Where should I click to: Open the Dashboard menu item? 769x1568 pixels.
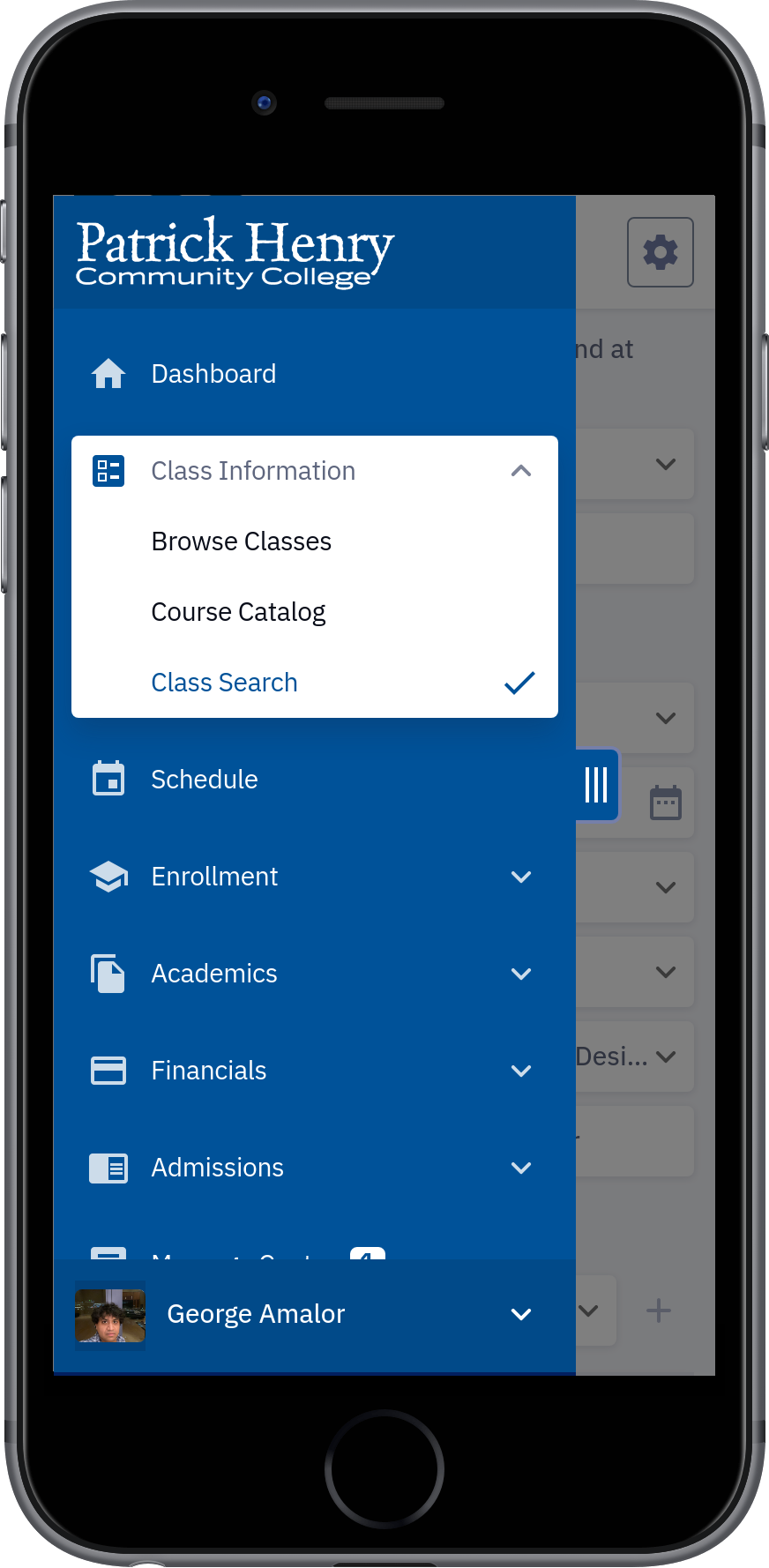coord(314,374)
